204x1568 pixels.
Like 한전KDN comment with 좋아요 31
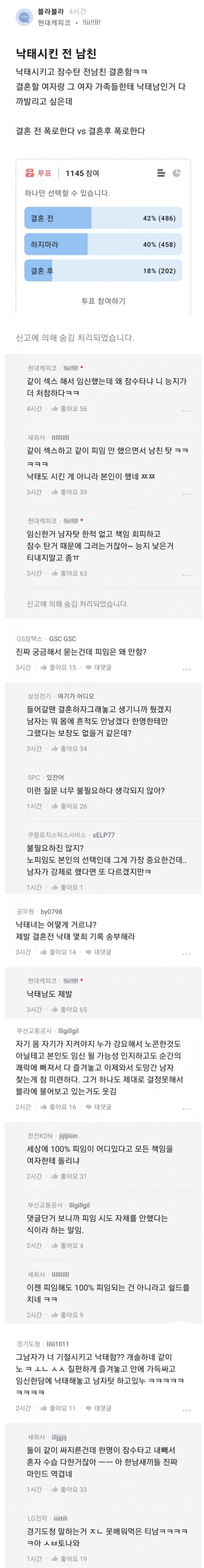click(x=69, y=1176)
